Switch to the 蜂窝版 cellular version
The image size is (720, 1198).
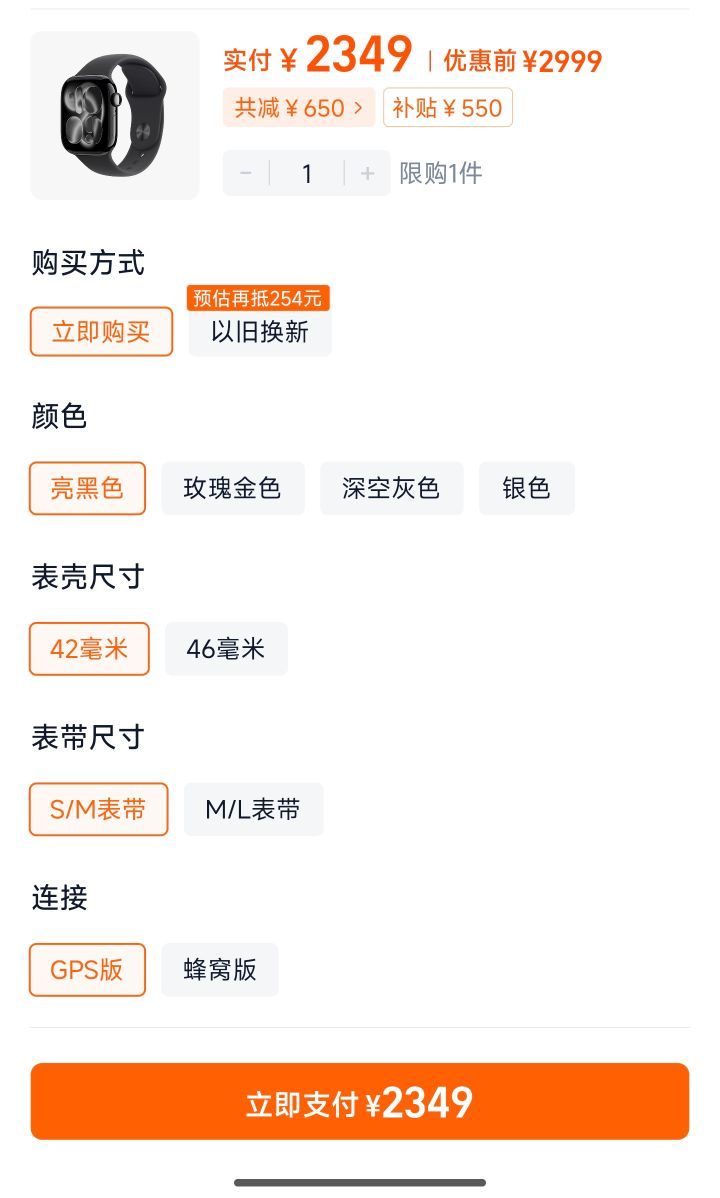[220, 970]
